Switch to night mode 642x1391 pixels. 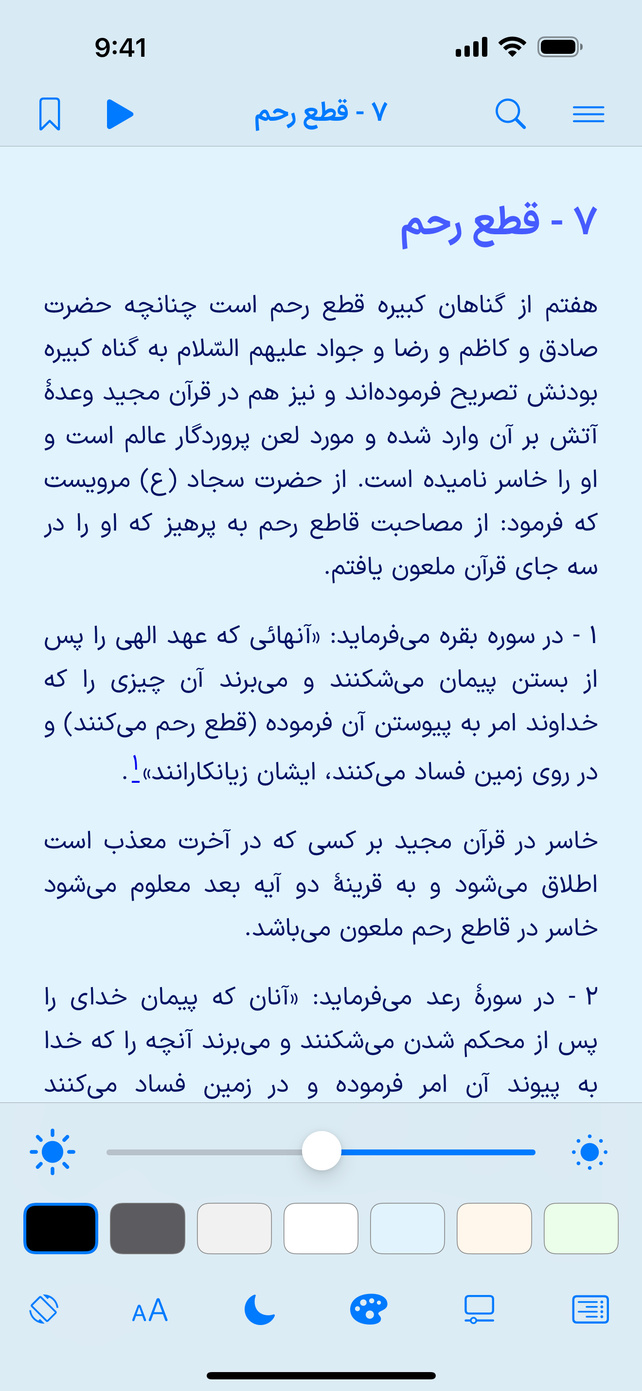tap(259, 1309)
